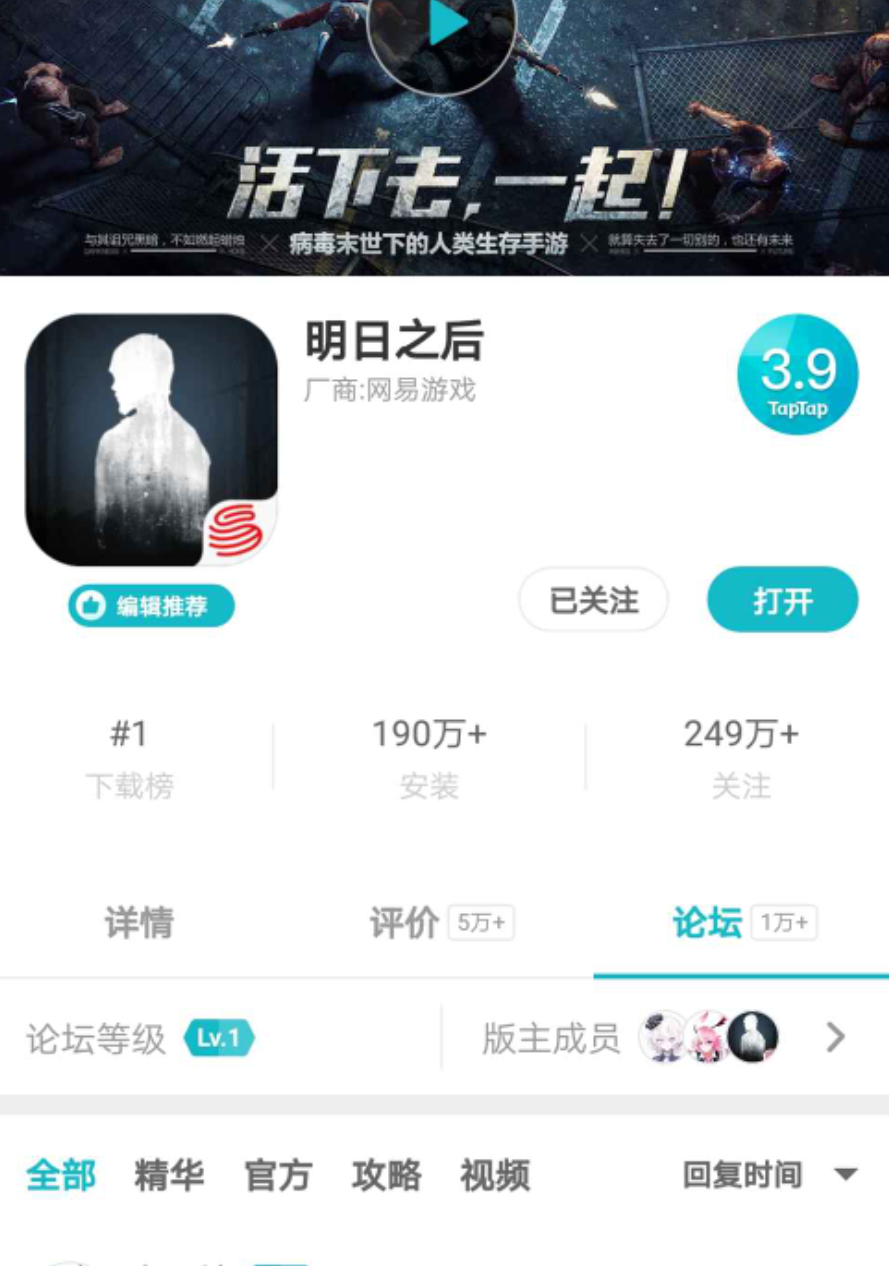Image resolution: width=889 pixels, height=1266 pixels.
Task: Expand the 回复时间 sort dropdown
Action: coord(770,1175)
